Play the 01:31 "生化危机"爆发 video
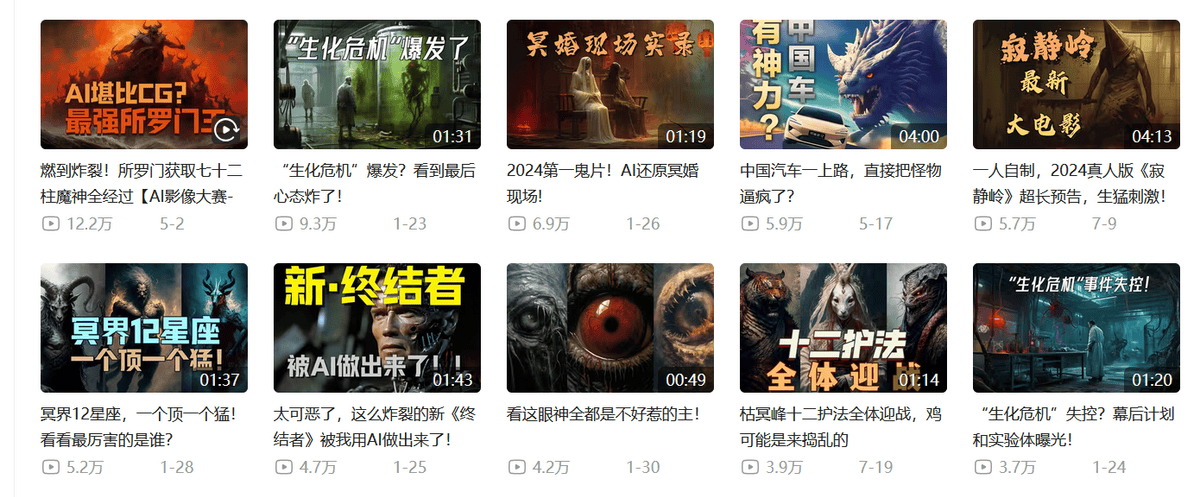Viewport: 1200px width, 497px height. (377, 84)
